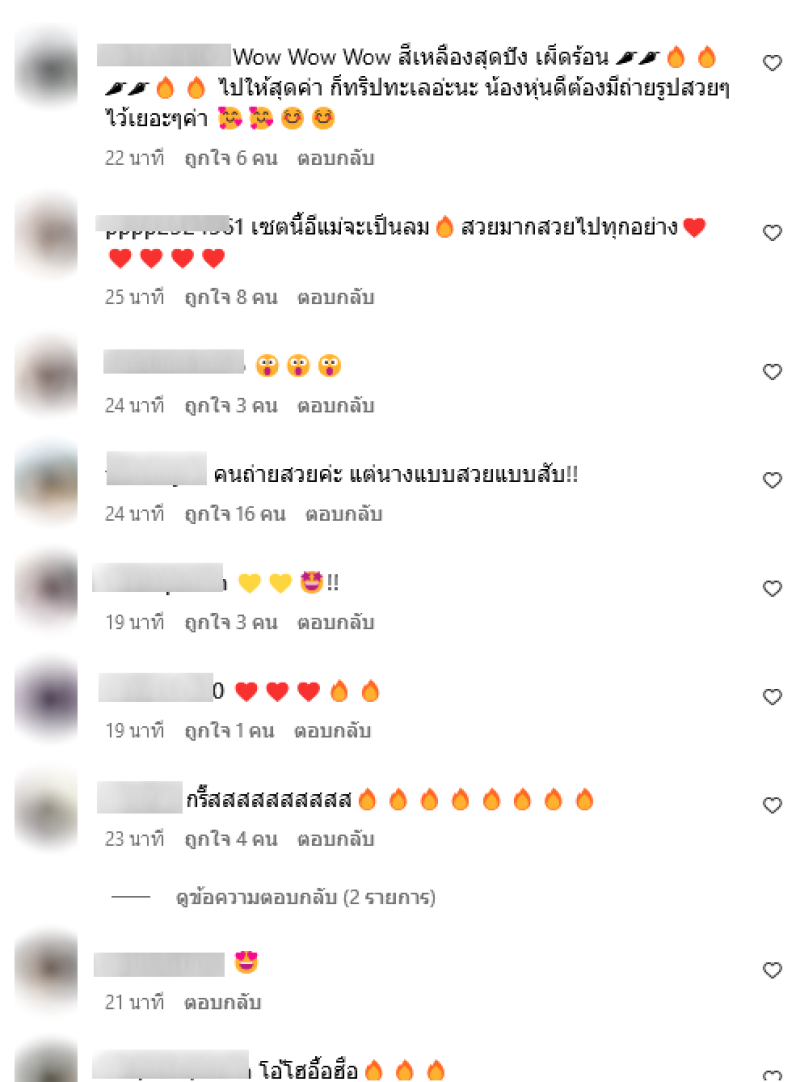
Task: Like the comment with three surprised-face emojis
Action: [772, 371]
